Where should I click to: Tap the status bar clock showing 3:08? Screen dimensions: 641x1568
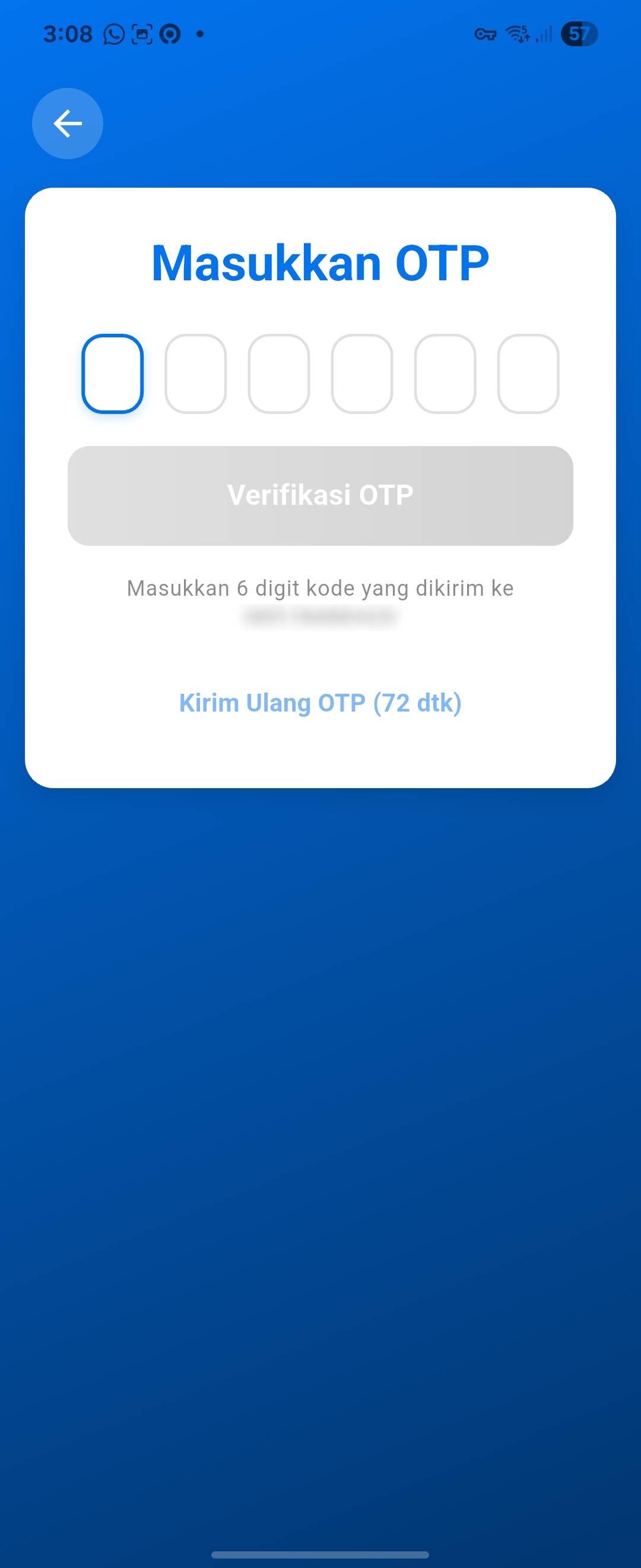[x=68, y=34]
